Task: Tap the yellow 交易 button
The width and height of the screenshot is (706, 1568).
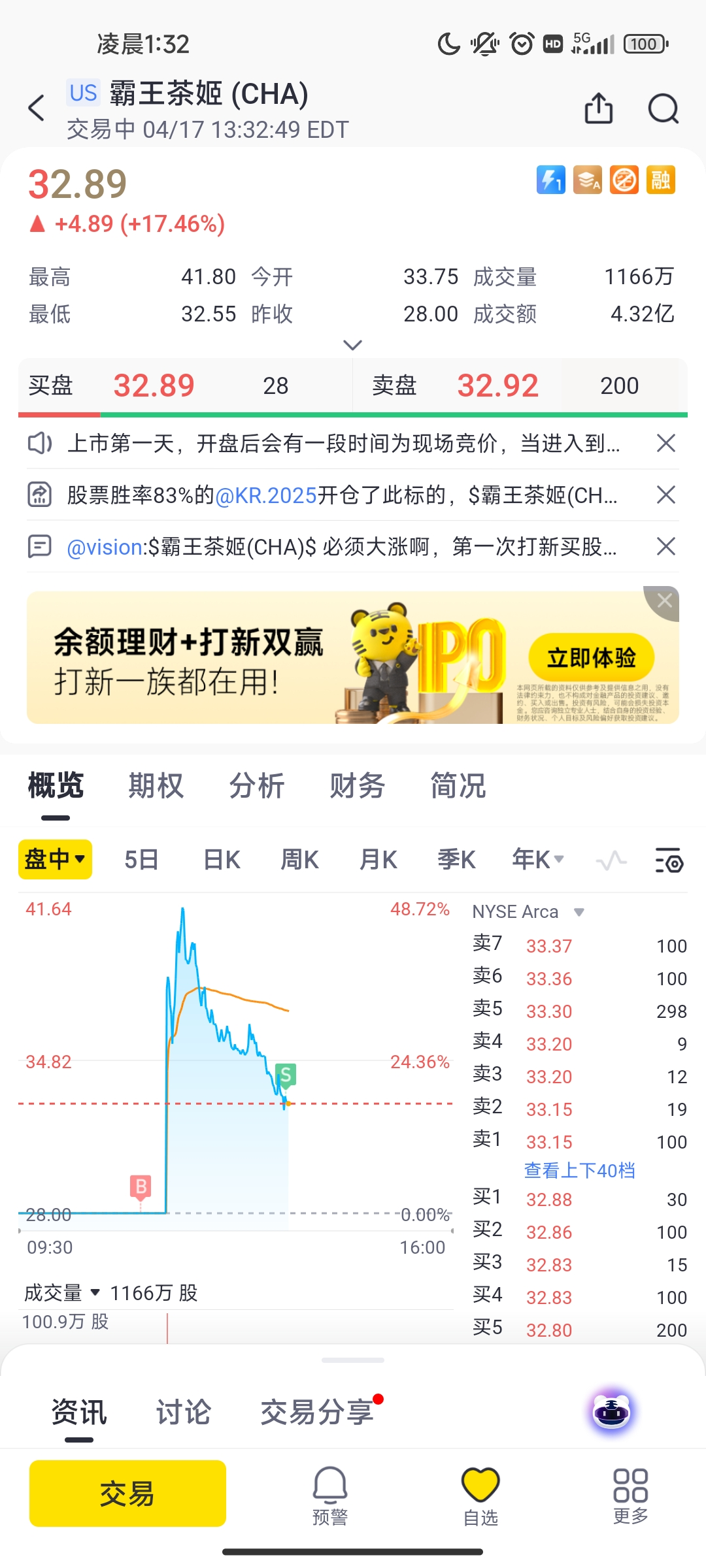Action: [x=127, y=1494]
